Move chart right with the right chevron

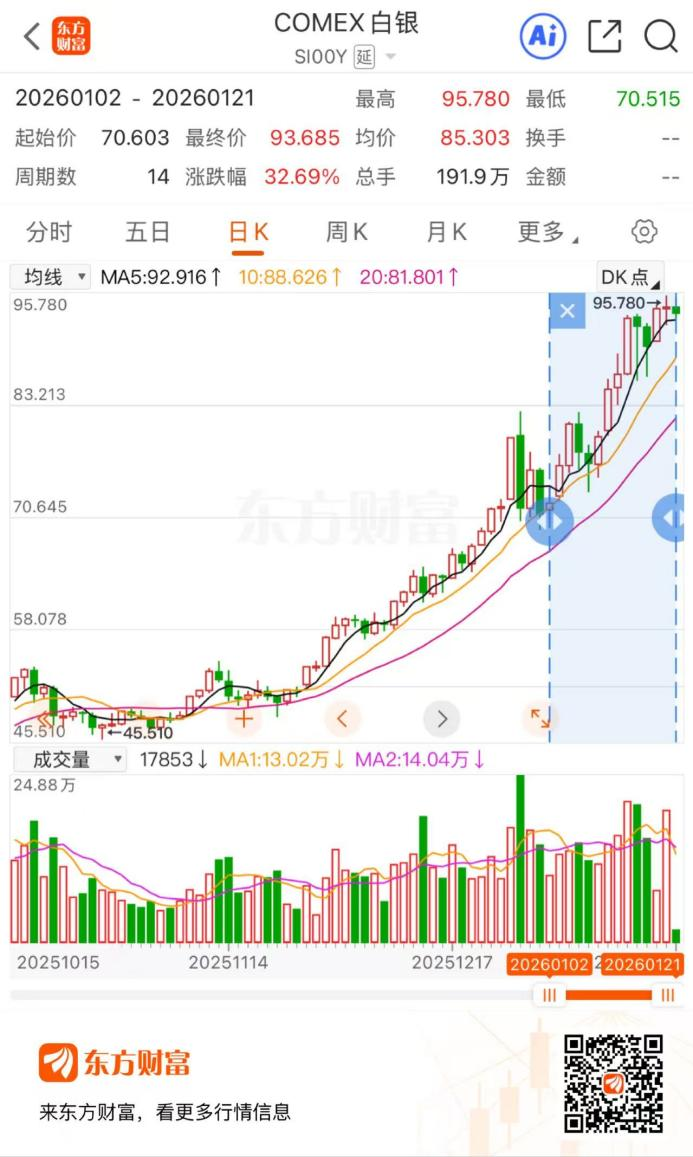tap(441, 718)
